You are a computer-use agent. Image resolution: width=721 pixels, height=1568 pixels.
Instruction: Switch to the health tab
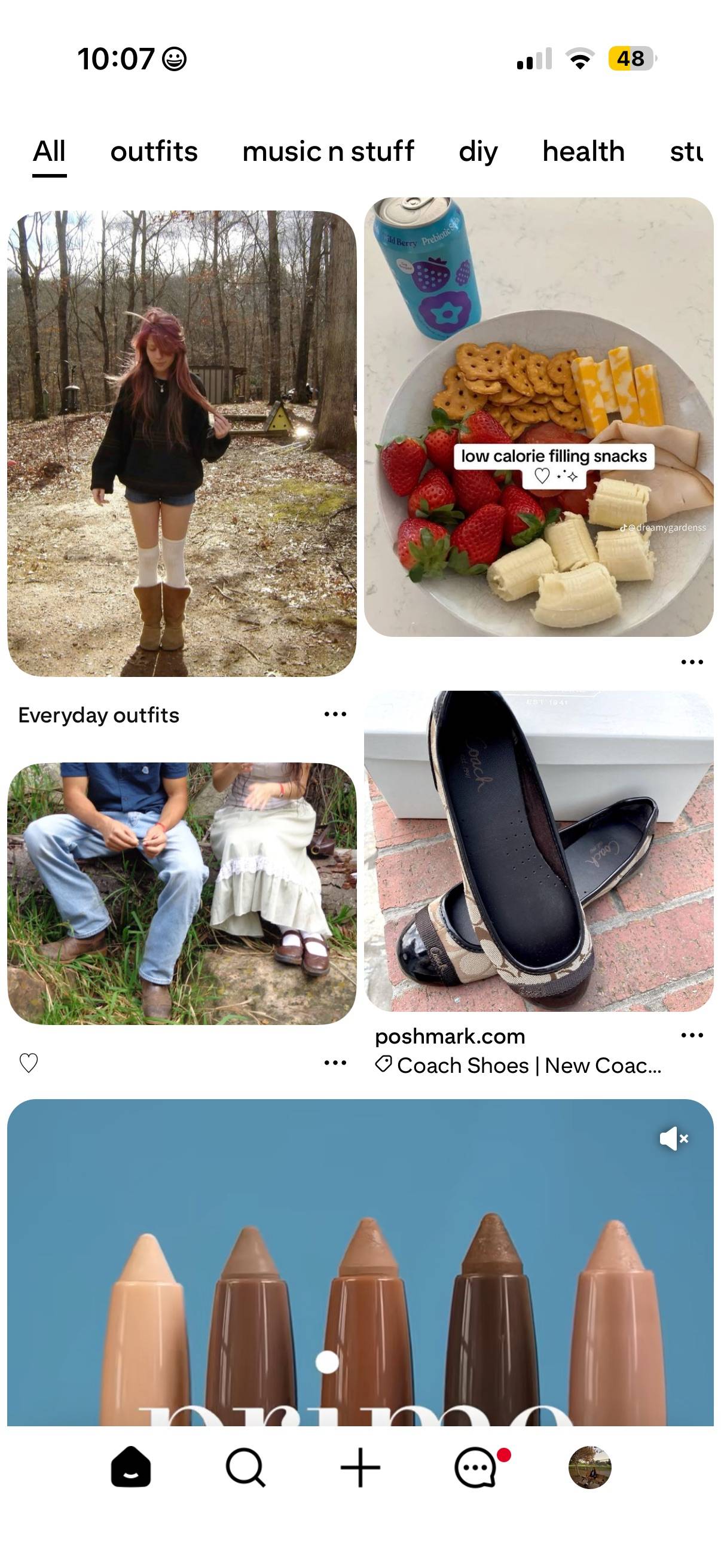583,151
